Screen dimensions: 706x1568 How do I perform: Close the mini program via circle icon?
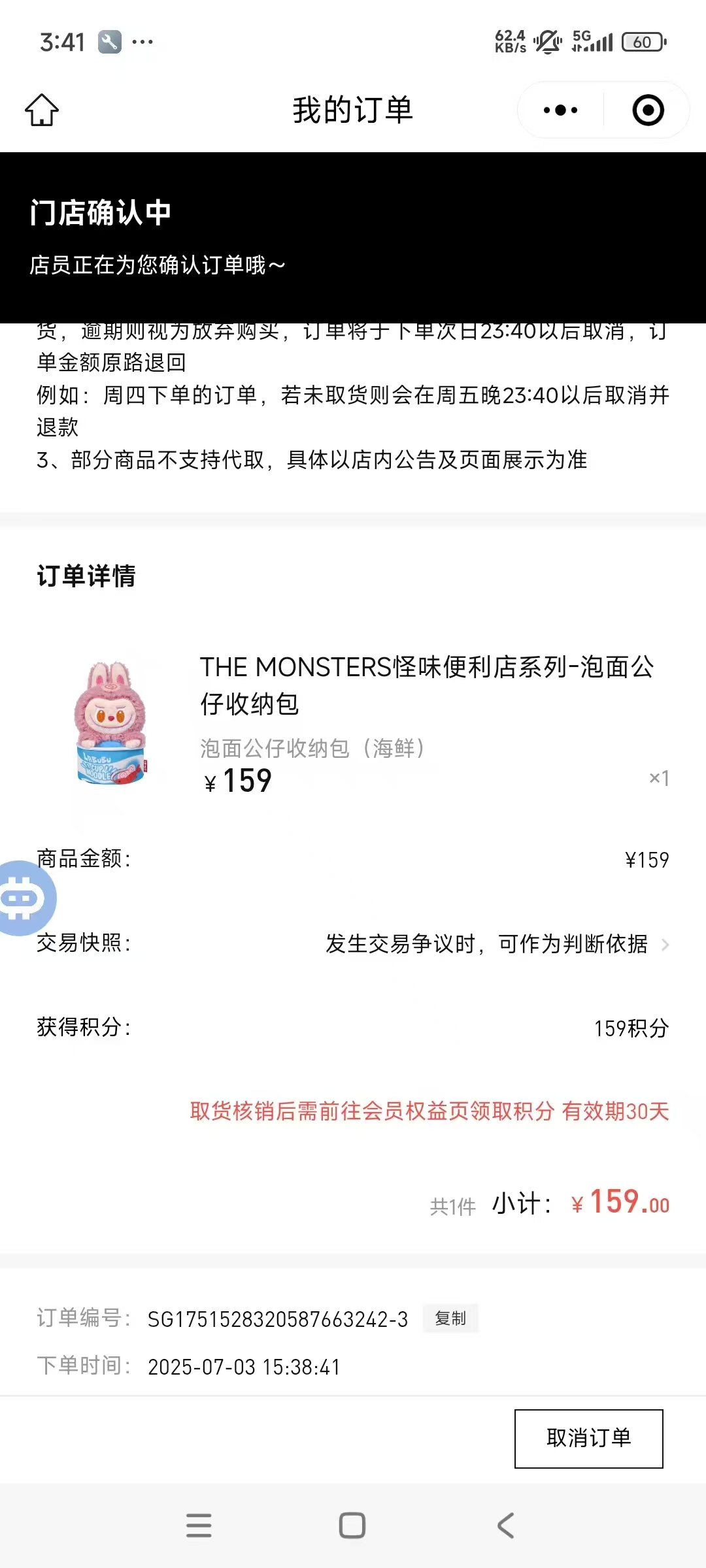point(648,110)
